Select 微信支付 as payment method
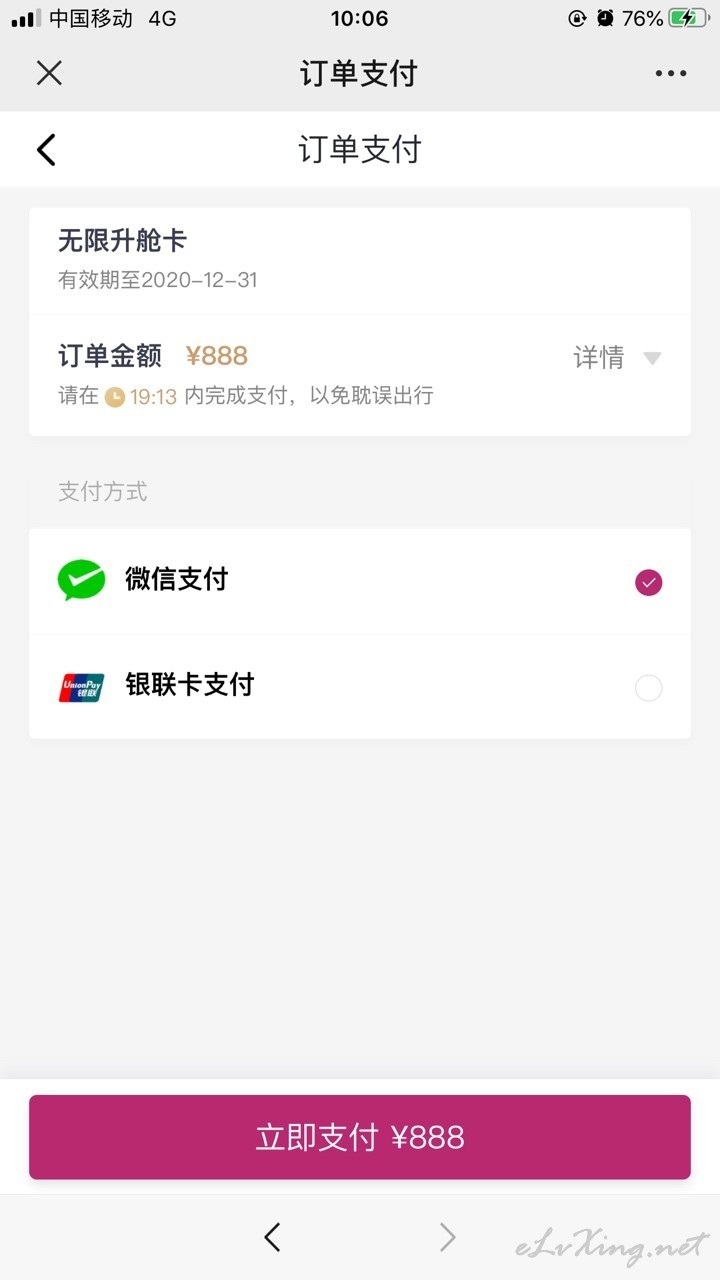Screen dimensions: 720x1280 [x=360, y=581]
